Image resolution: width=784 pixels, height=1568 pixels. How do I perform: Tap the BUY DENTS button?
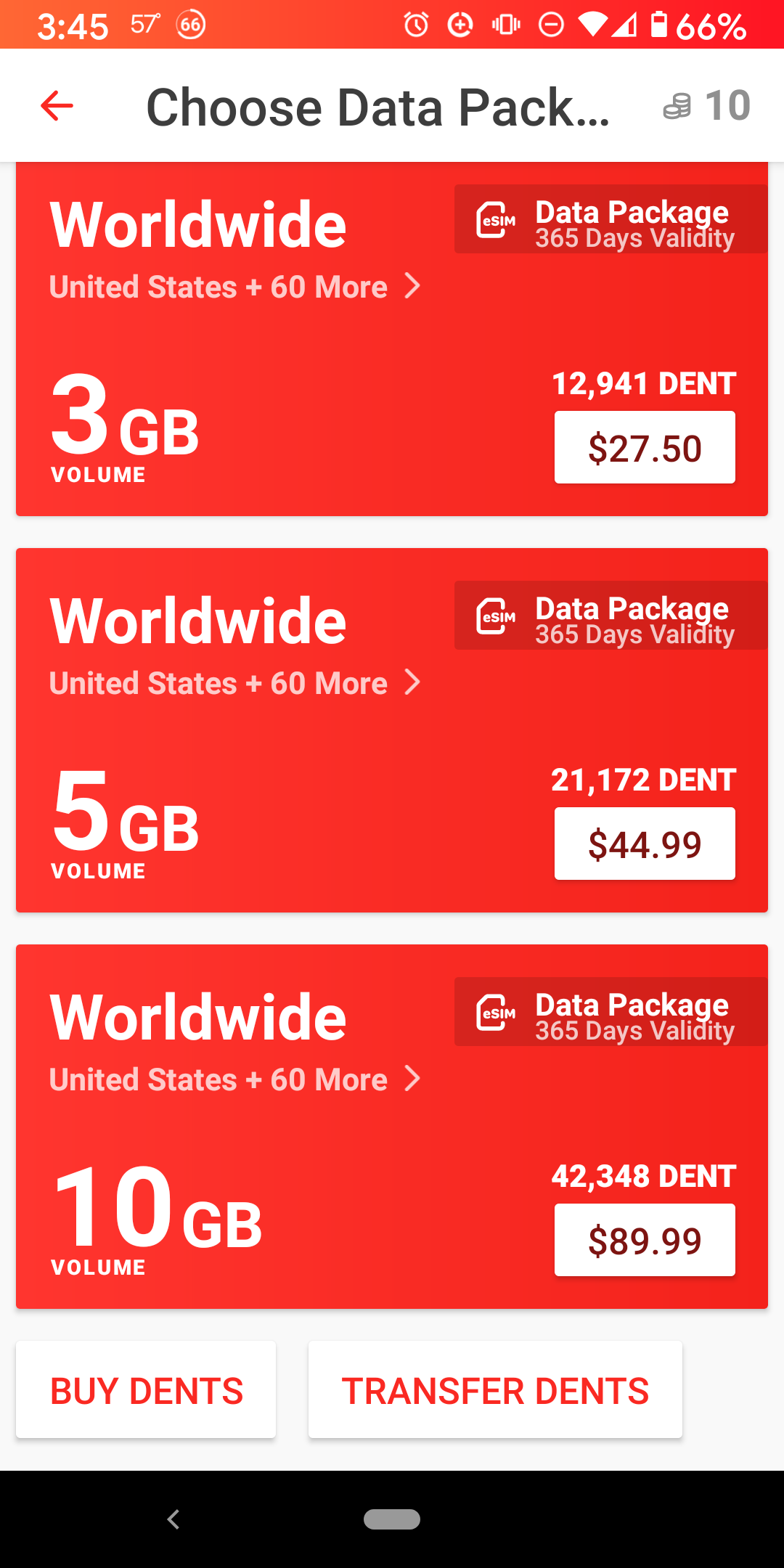coord(146,1390)
